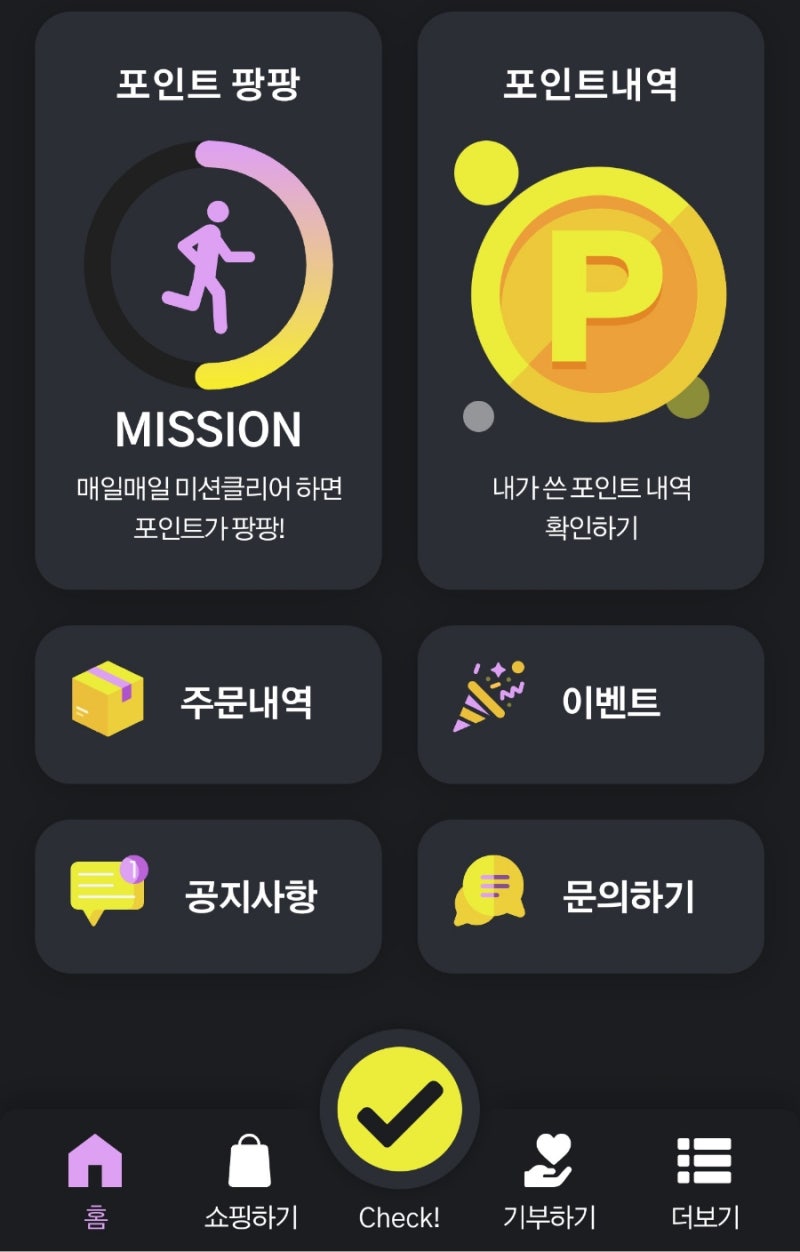Screen dimensions: 800x1252
Task: Go to the 쇼핑하기 tab
Action: (x=250, y=1178)
